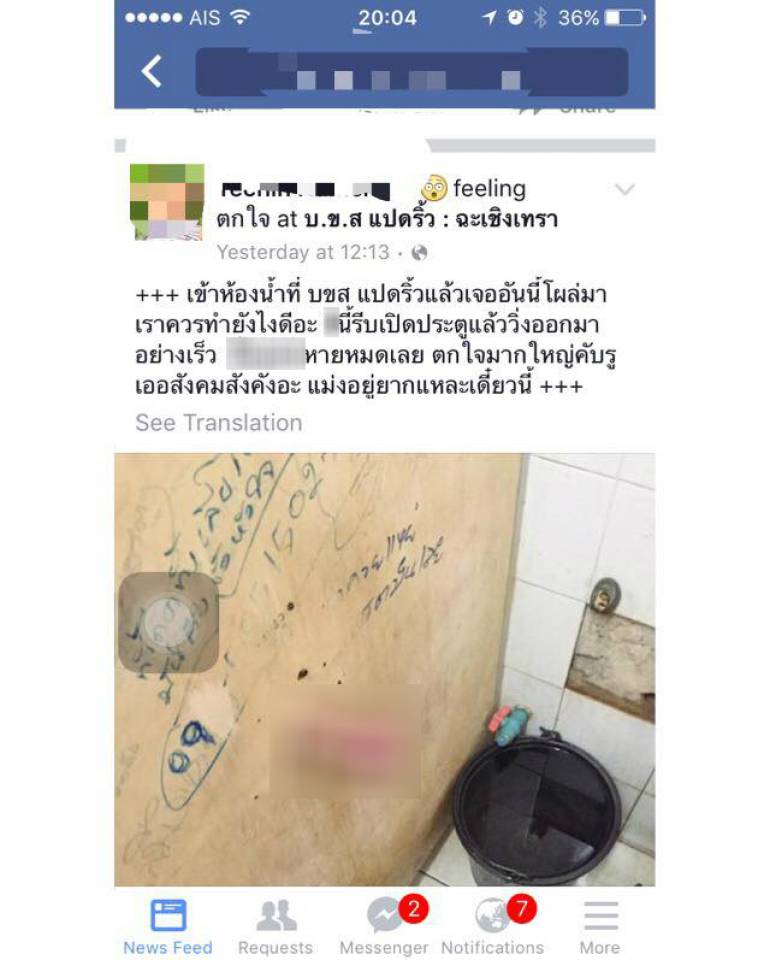Tap the floating AssistiveTouch button
This screenshot has width=770, height=960.
click(168, 622)
